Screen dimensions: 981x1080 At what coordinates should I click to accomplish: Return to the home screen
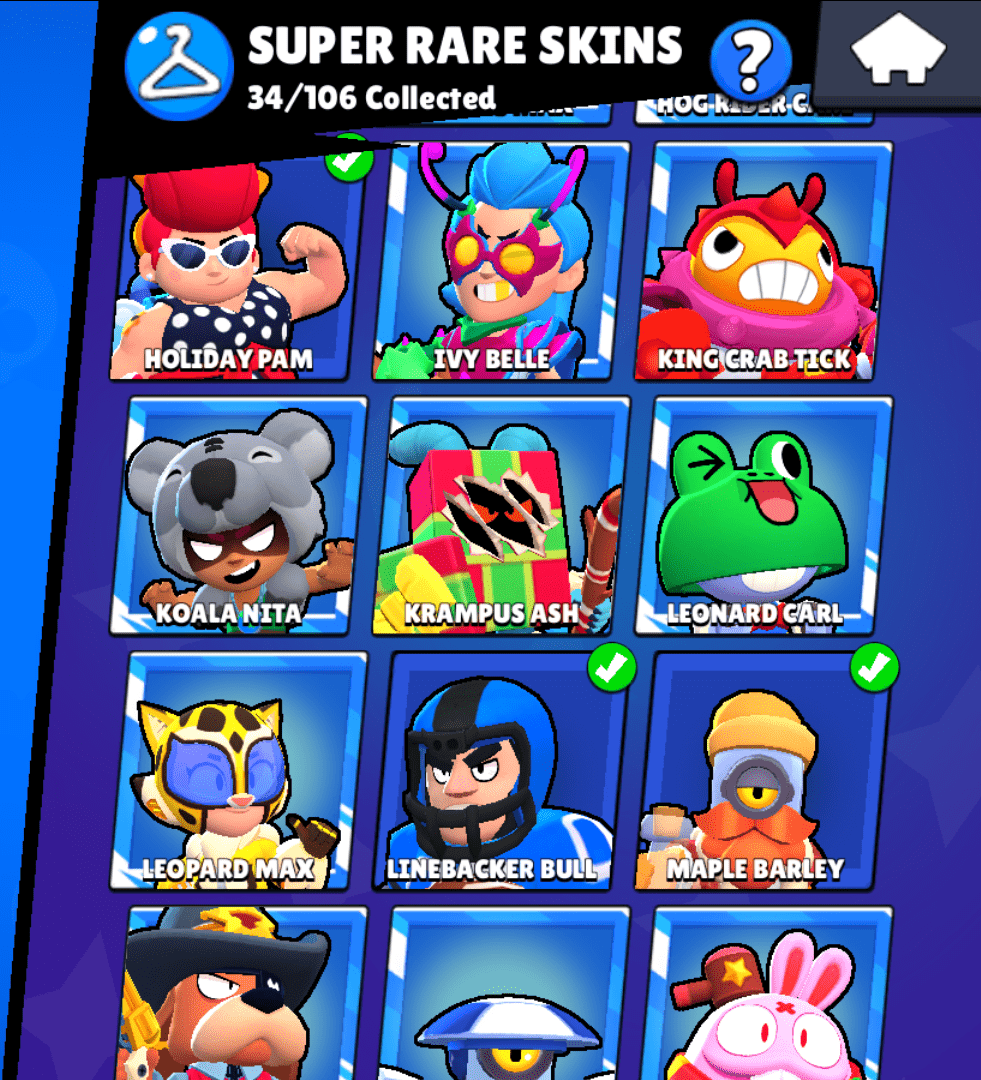[x=898, y=52]
